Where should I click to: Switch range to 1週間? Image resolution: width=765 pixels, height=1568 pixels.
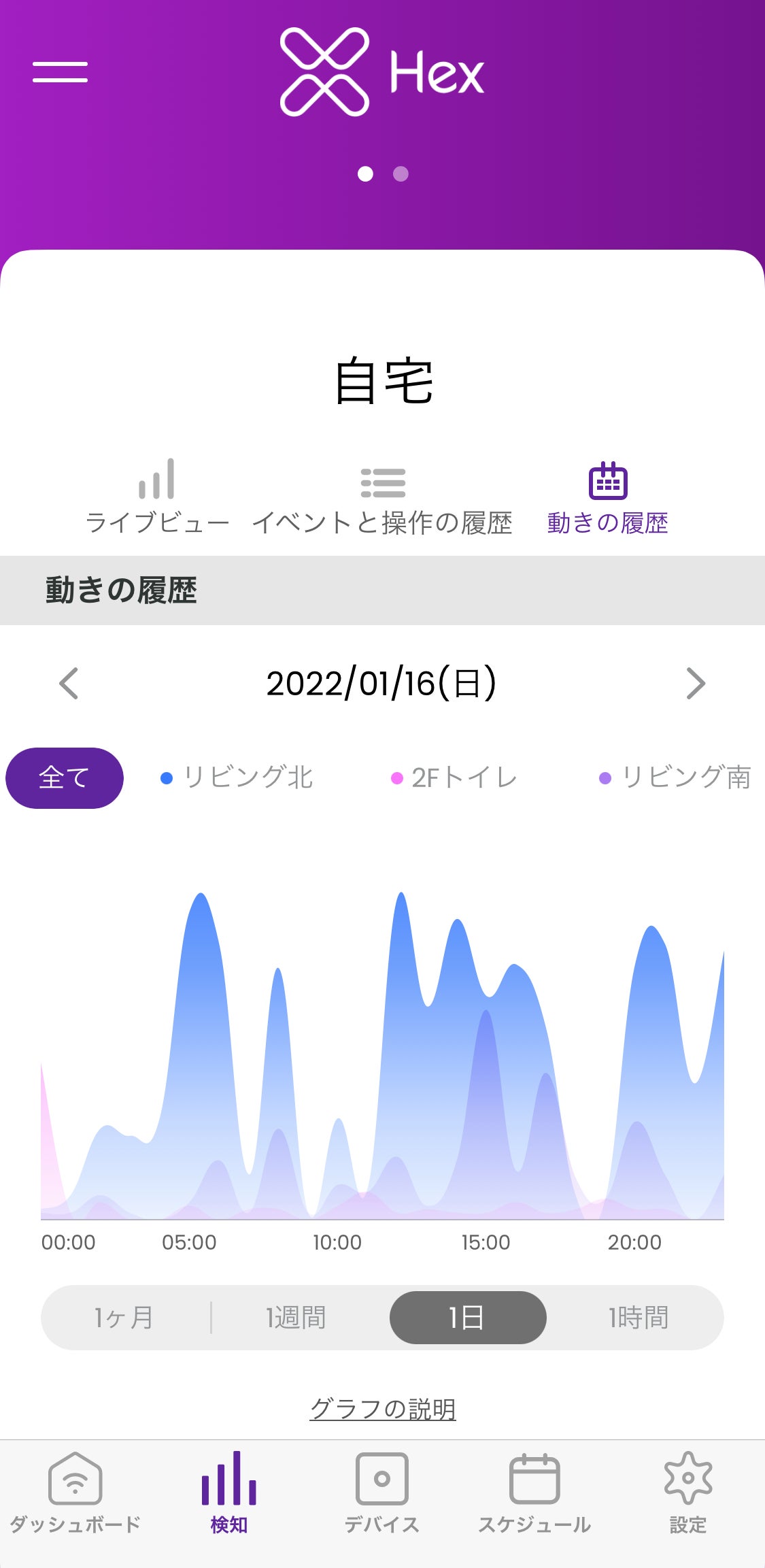click(296, 1318)
